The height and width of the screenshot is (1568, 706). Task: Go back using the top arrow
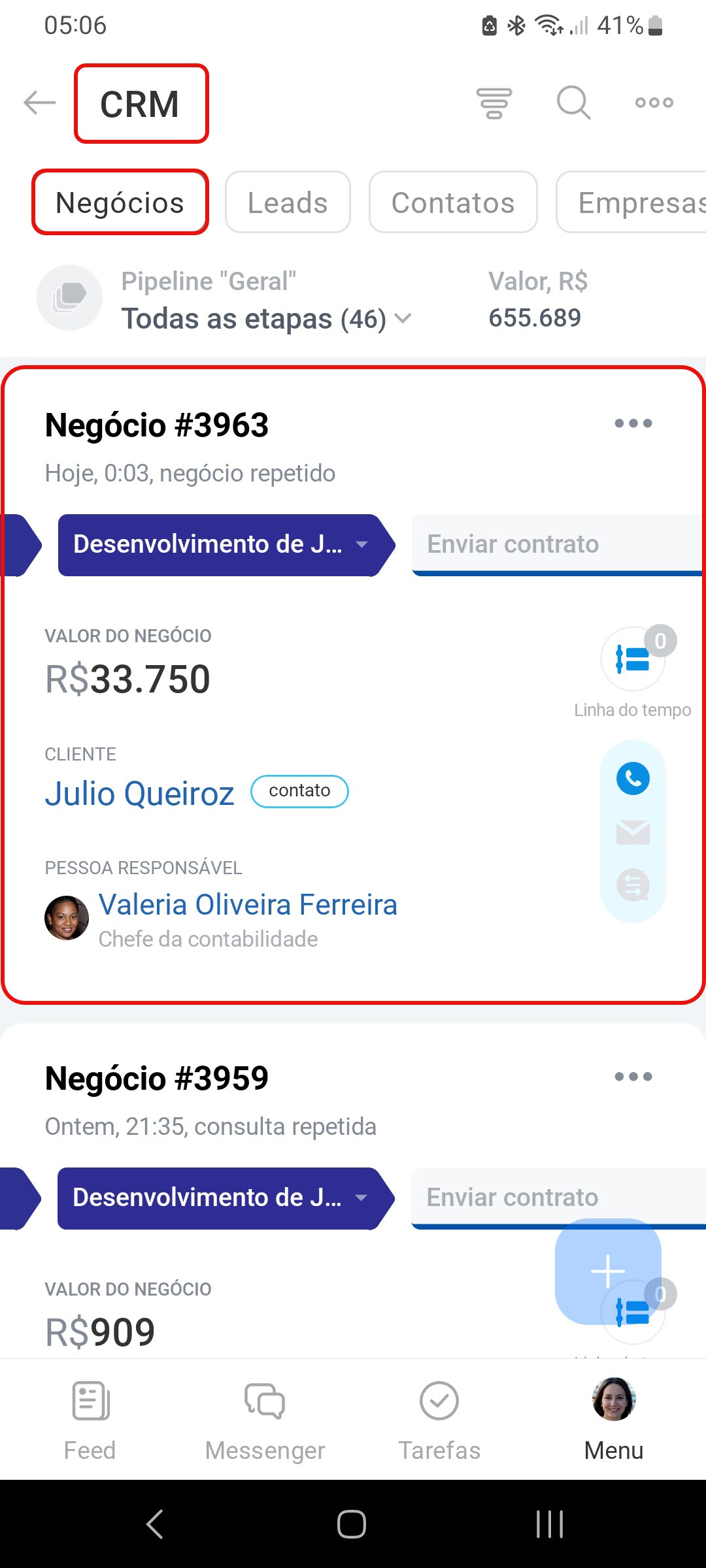(40, 103)
